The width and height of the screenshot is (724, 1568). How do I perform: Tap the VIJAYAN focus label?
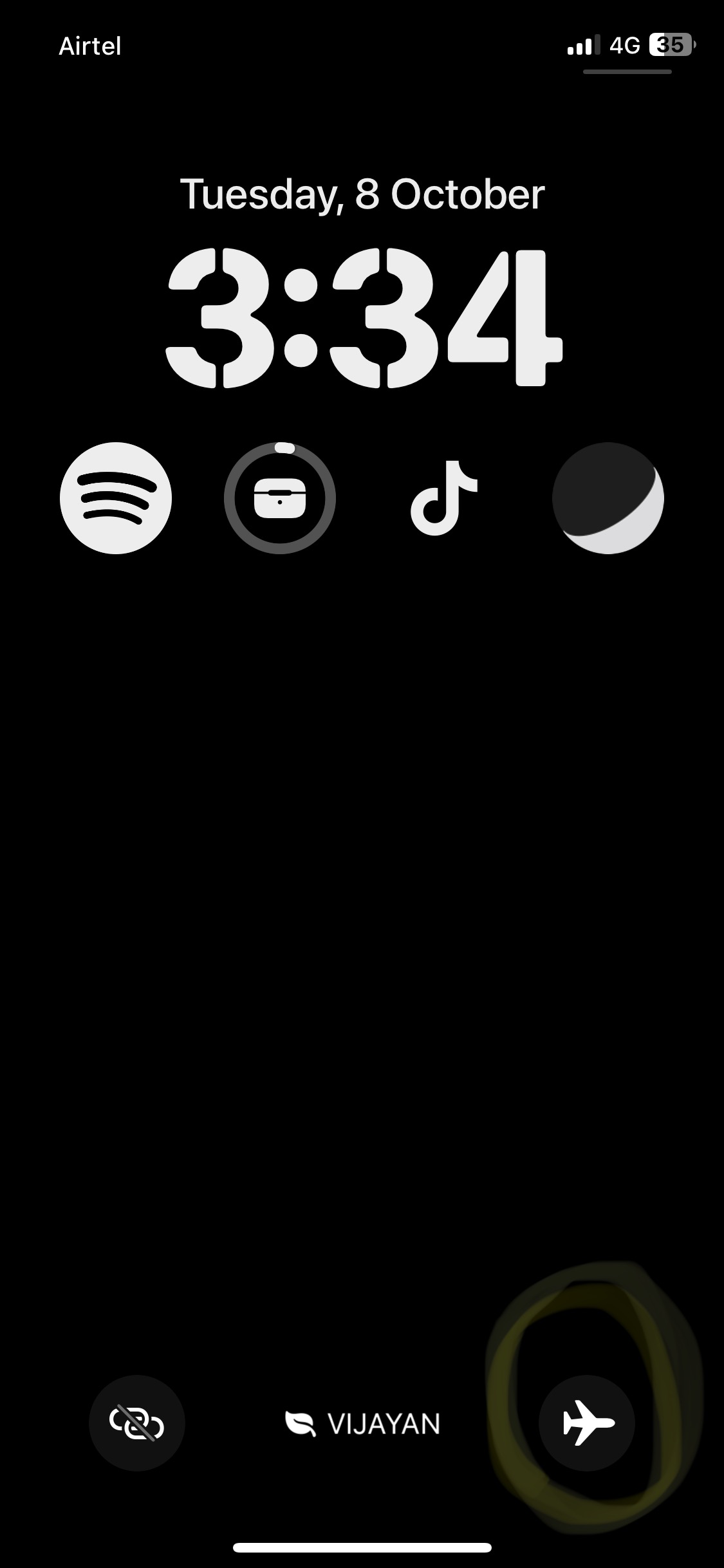[x=362, y=1424]
